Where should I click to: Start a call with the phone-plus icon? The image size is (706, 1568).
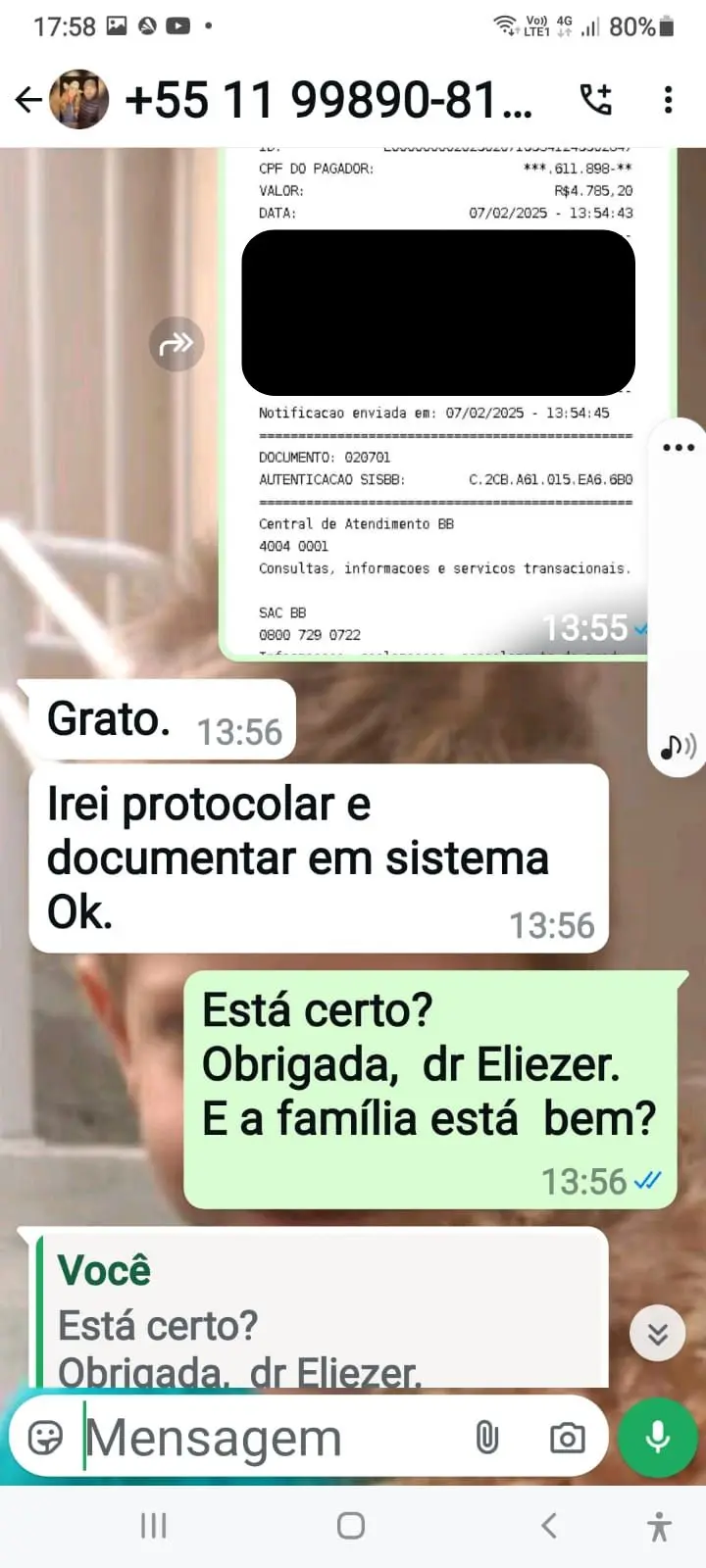(595, 100)
